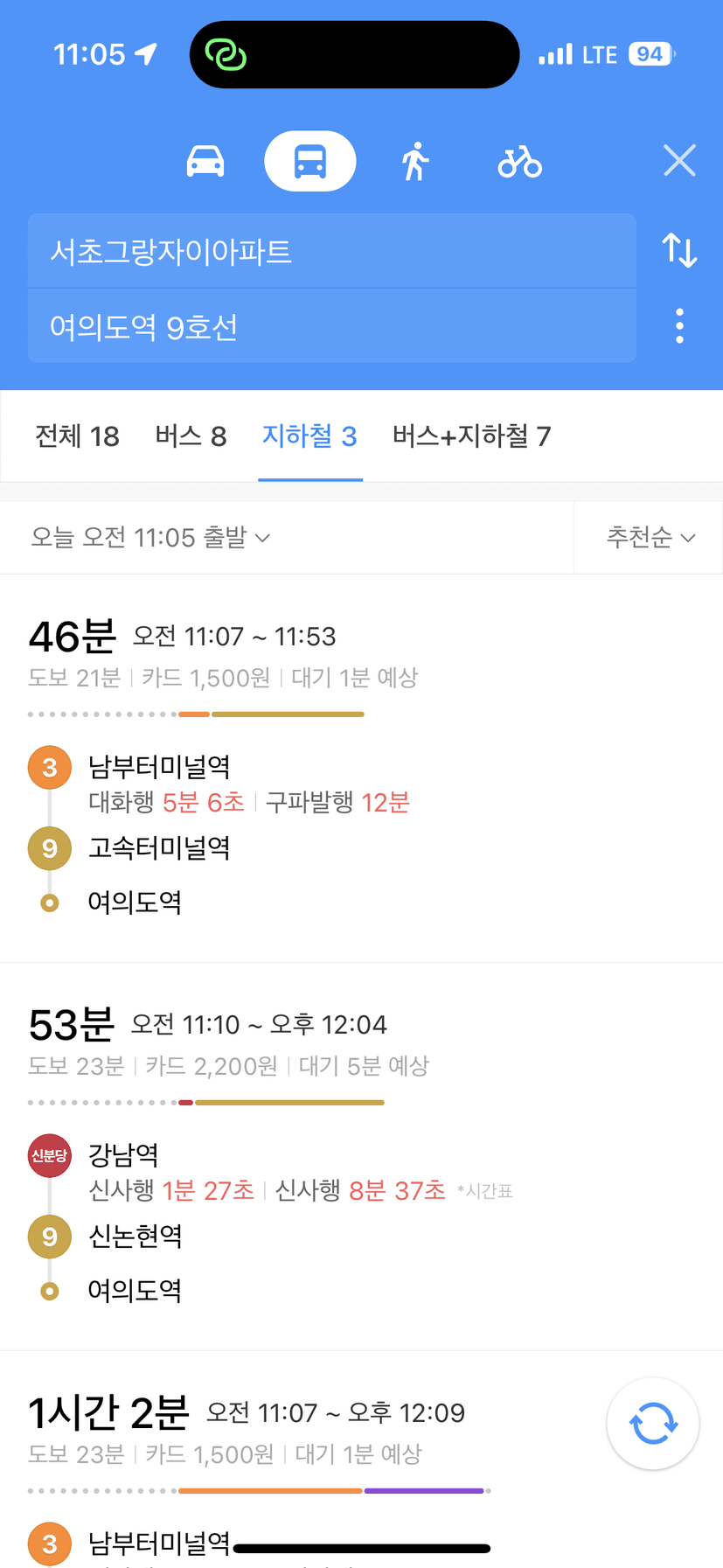The image size is (723, 1568).
Task: Edit the starting point 서초그랑자이아파트
Action: (332, 251)
